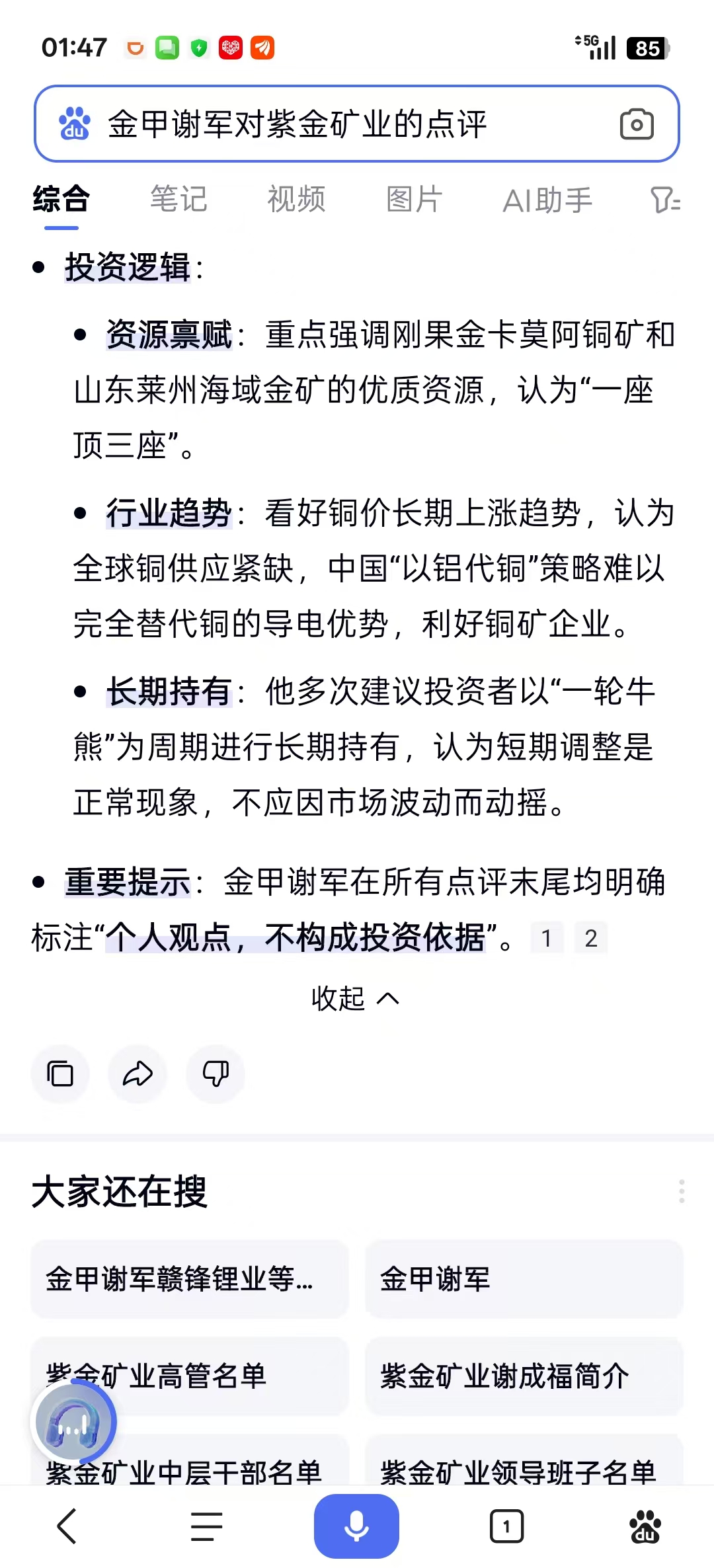Open citation source 1
Screen dimensions: 714x1568
[x=547, y=938]
